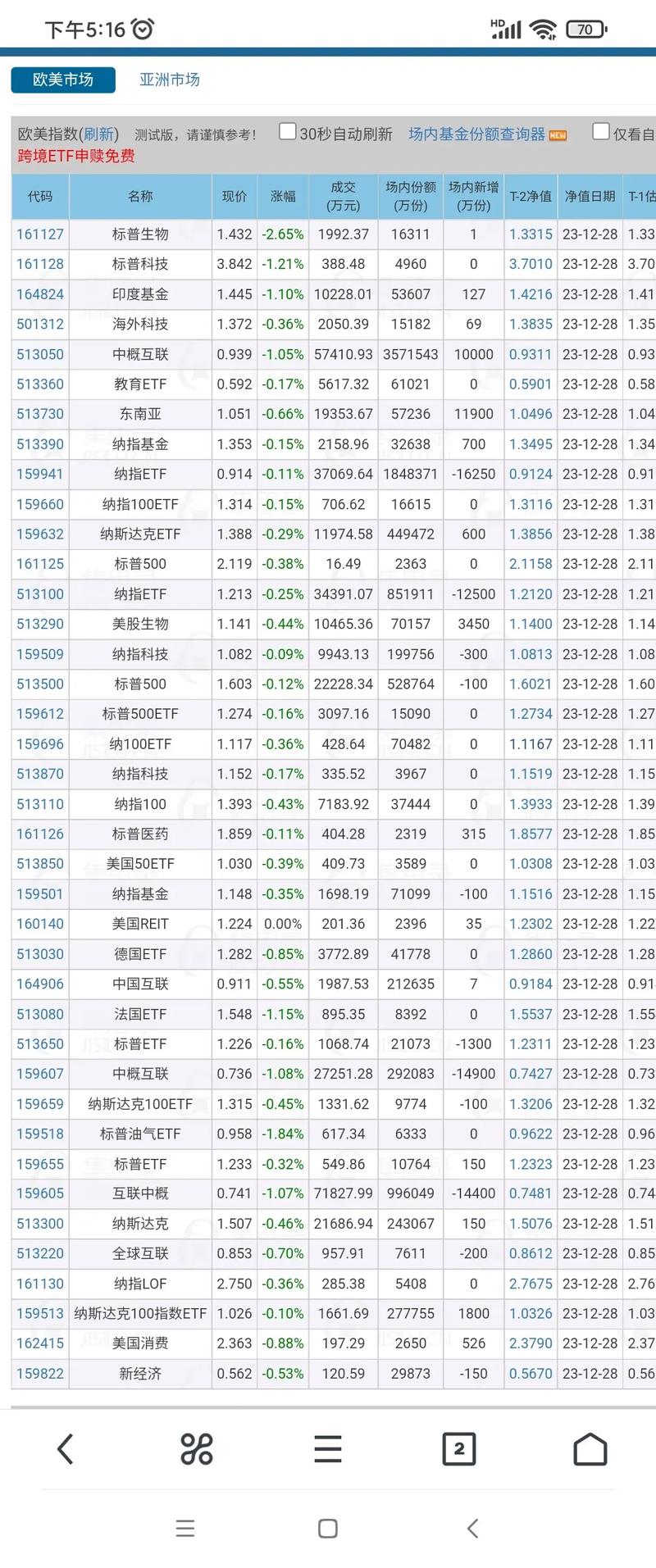Open the 场内基金份额查询器 link

476,134
